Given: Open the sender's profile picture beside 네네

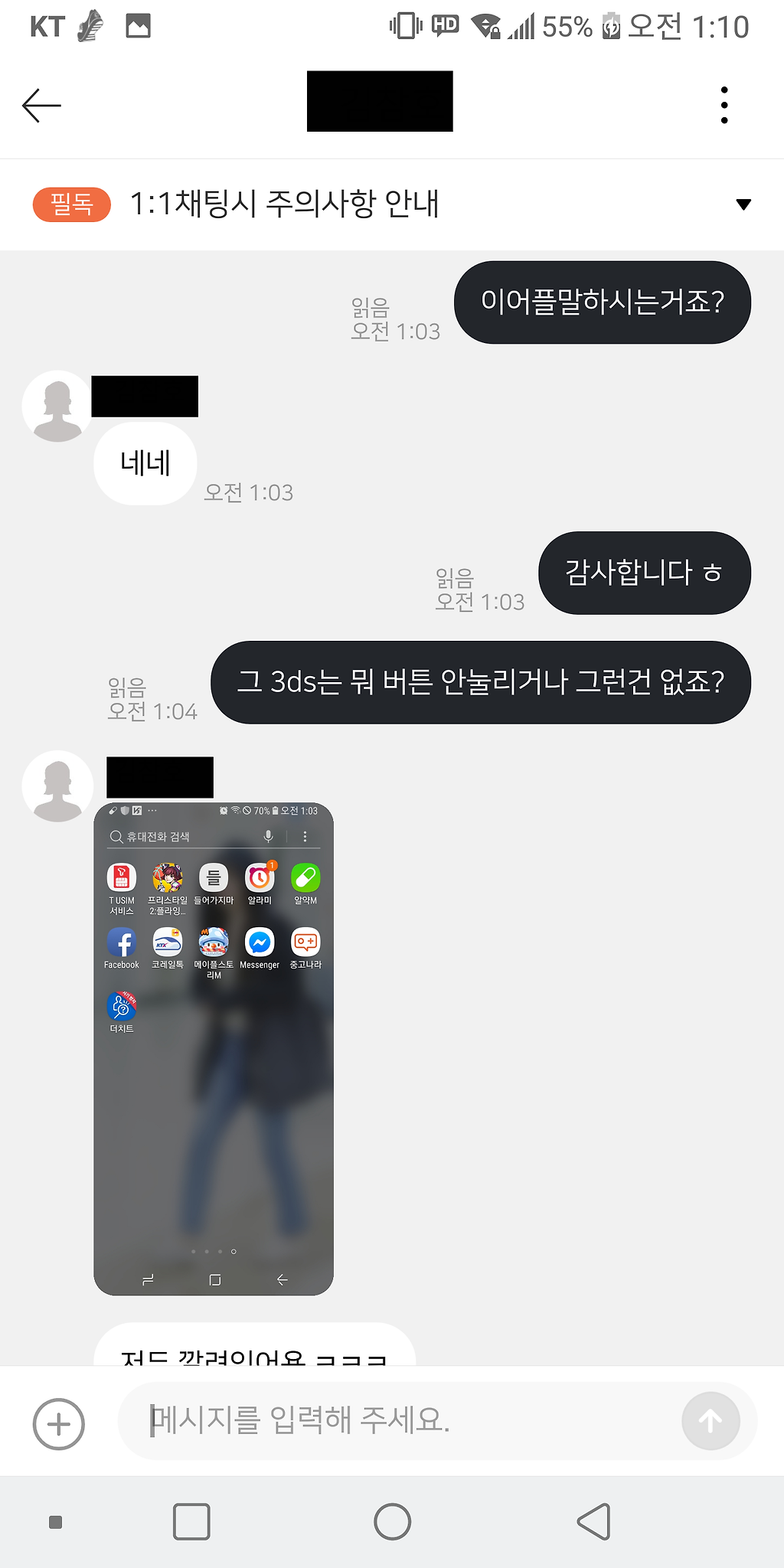Looking at the screenshot, I should click(x=57, y=407).
